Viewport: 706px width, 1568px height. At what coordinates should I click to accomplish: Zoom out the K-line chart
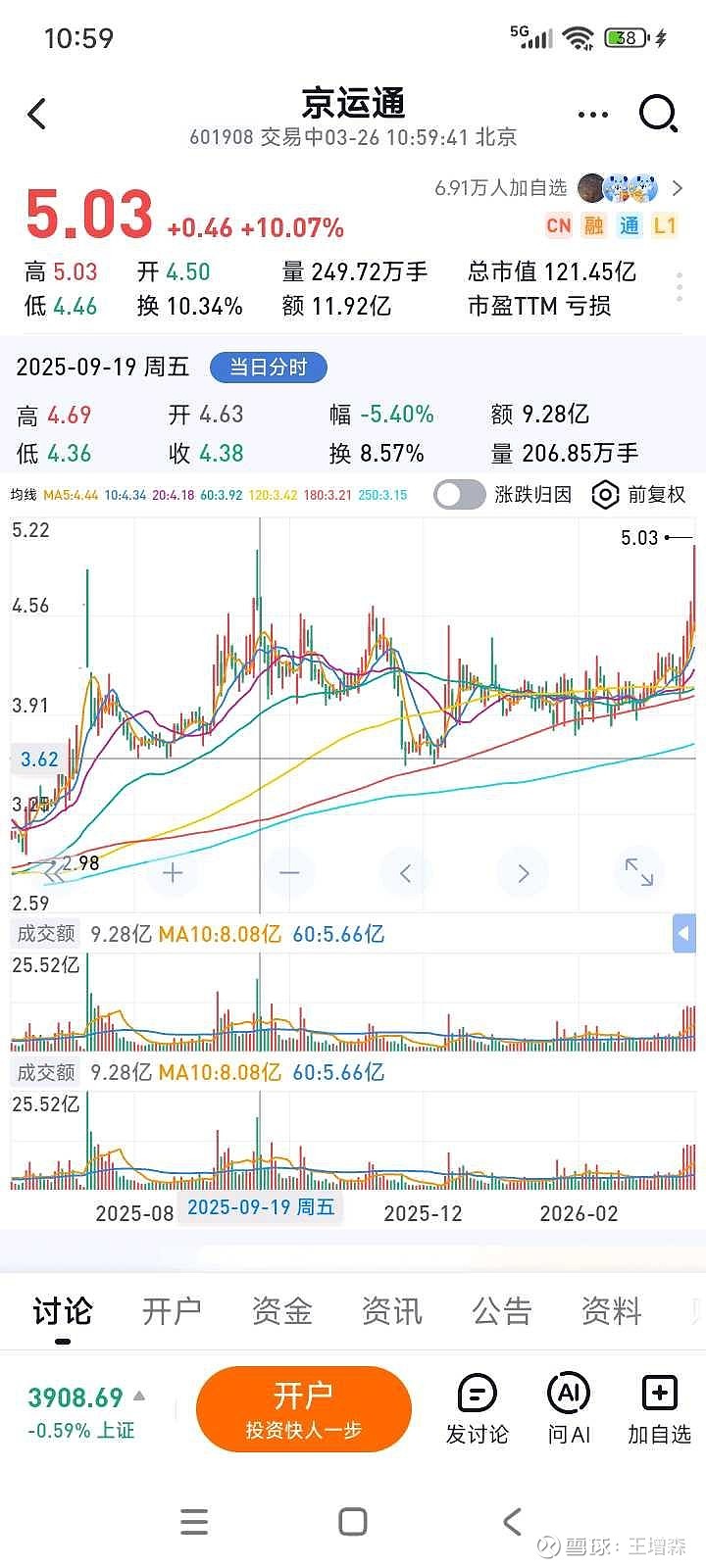289,872
